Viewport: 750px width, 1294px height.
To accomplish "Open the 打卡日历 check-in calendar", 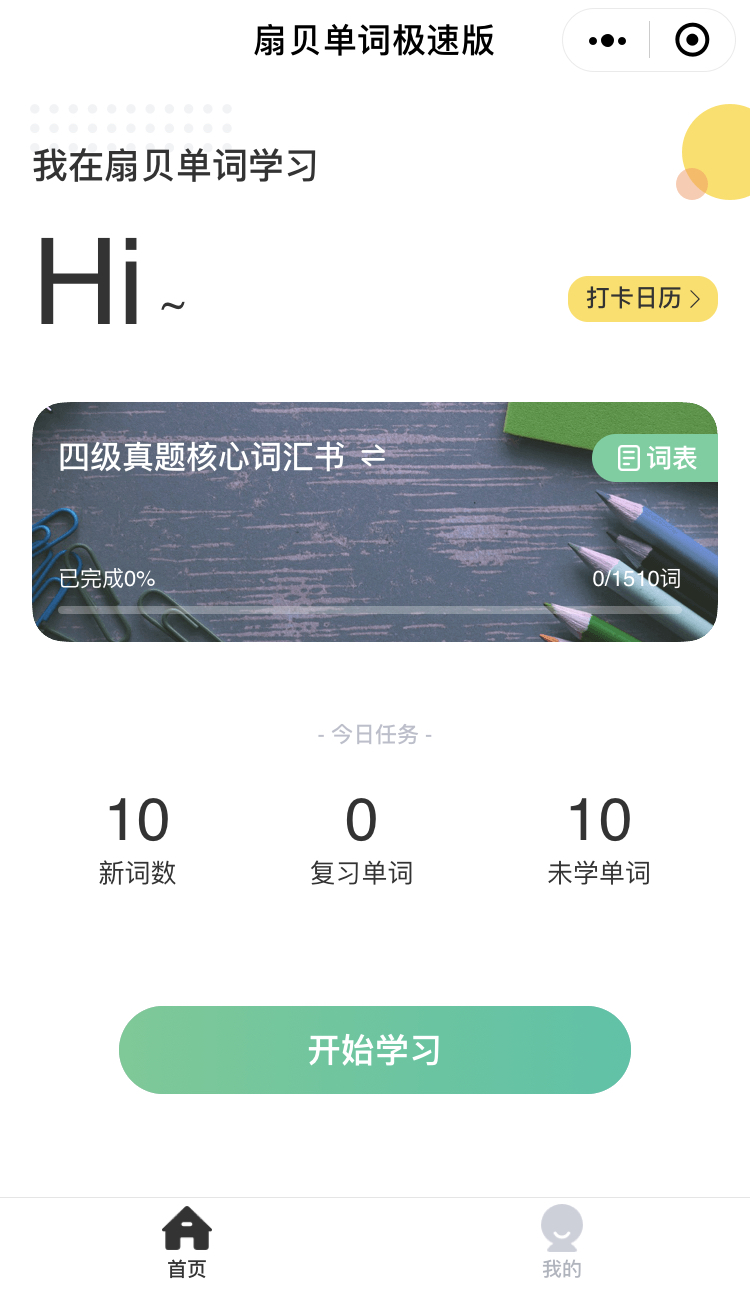I will click(x=640, y=298).
